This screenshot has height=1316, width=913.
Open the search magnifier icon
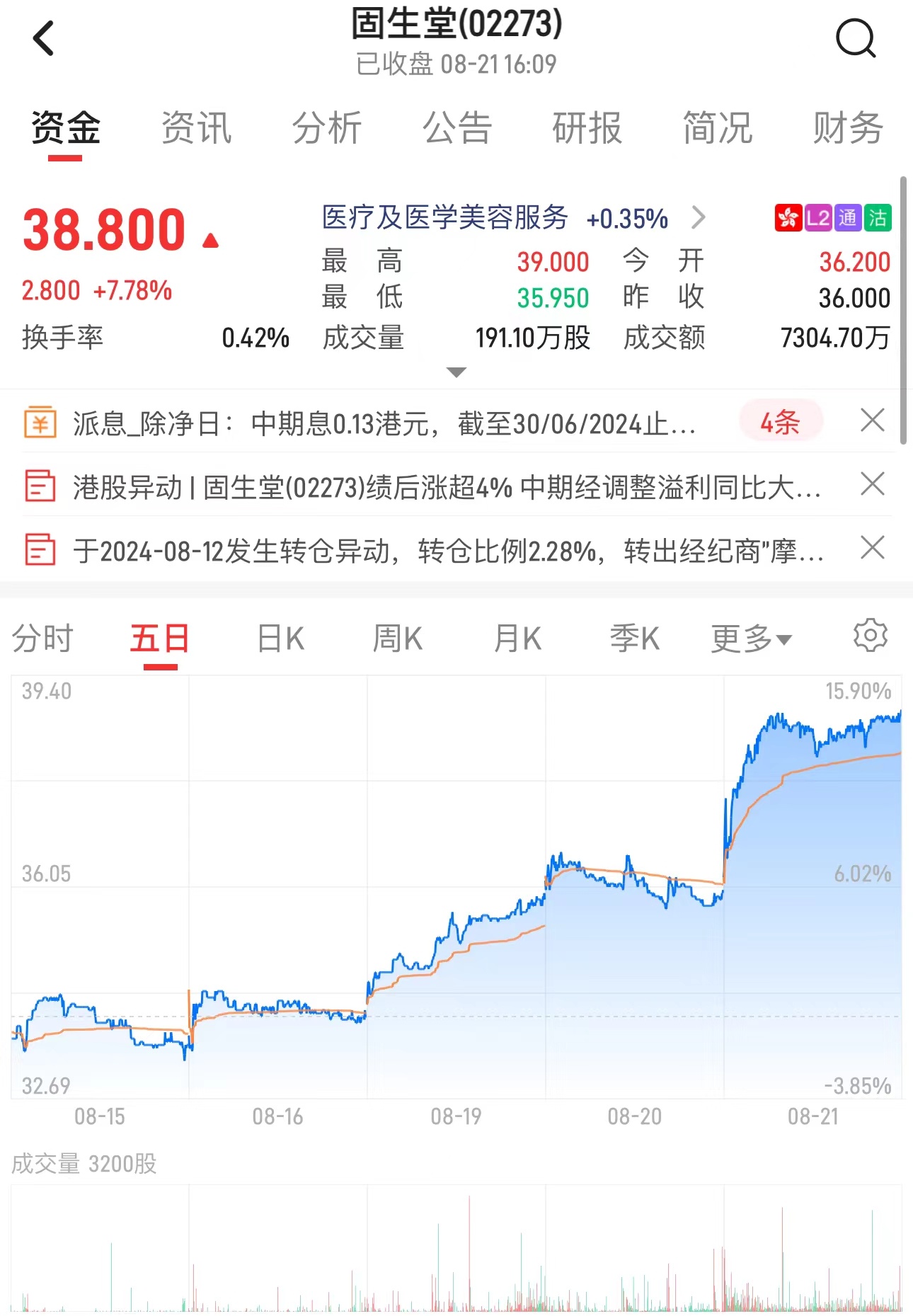point(855,38)
